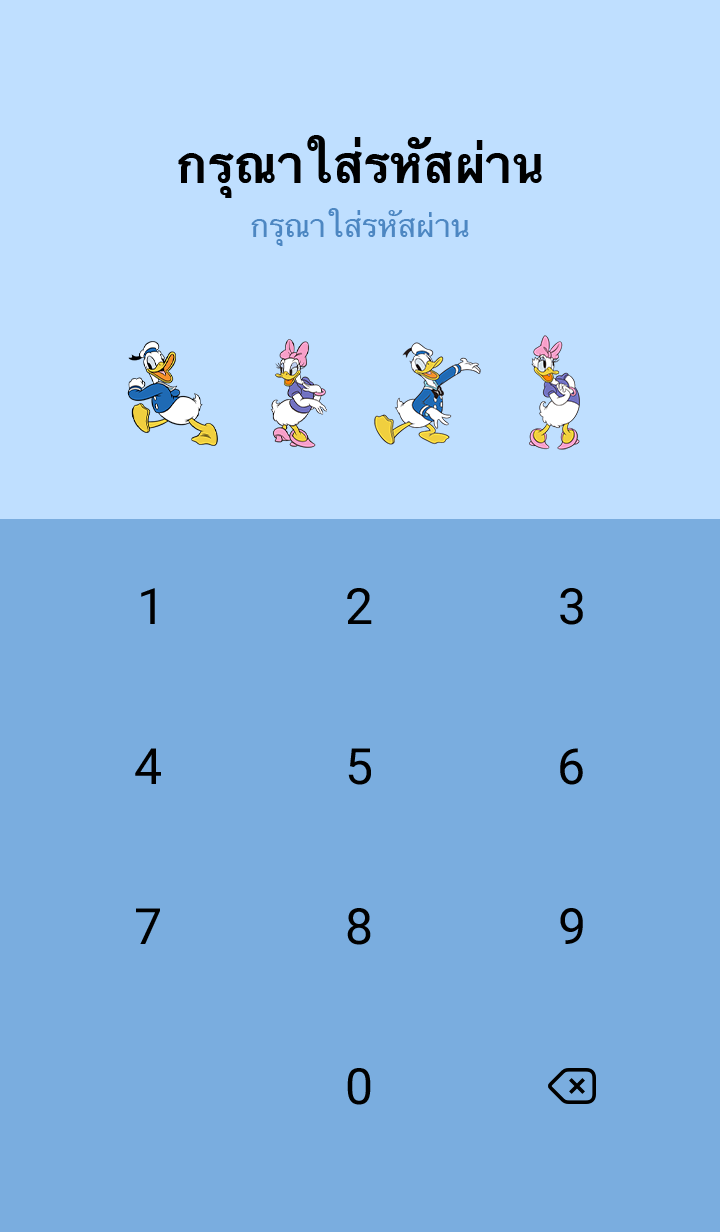Delete the last entered passcode digit
Image resolution: width=720 pixels, height=1232 pixels.
[x=572, y=1086]
